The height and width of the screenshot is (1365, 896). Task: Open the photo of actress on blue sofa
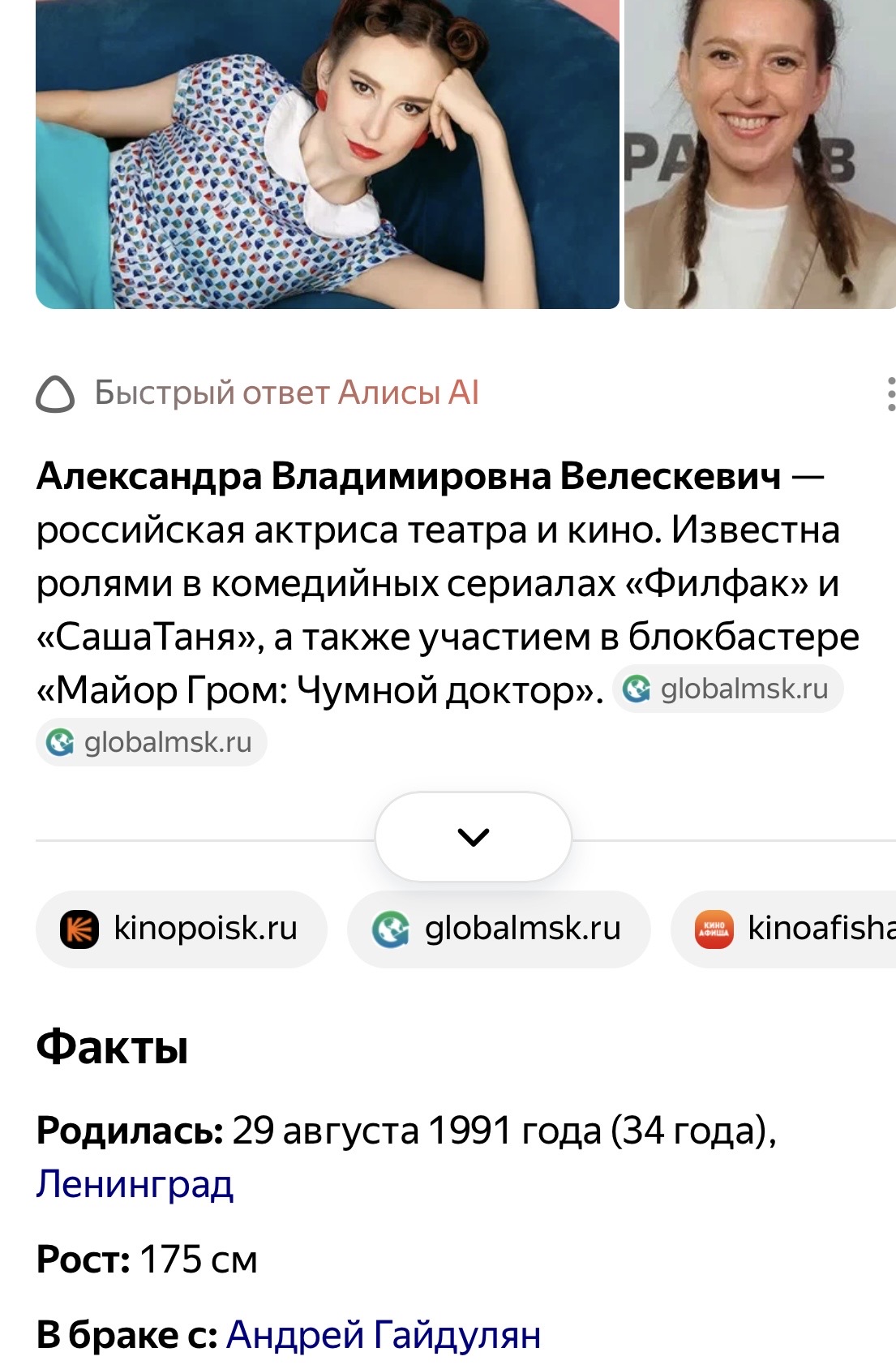pyautogui.click(x=327, y=154)
